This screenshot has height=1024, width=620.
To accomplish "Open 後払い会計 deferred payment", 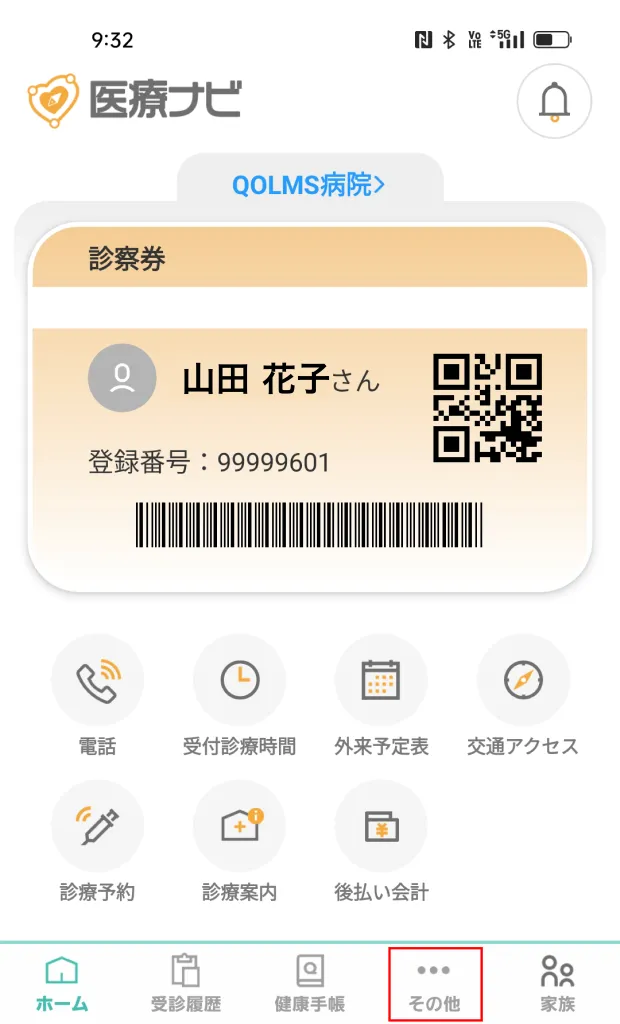I will pyautogui.click(x=381, y=826).
